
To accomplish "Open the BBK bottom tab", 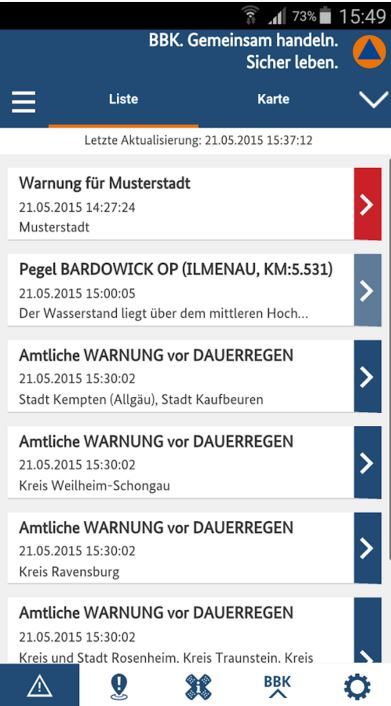I will click(x=277, y=686).
